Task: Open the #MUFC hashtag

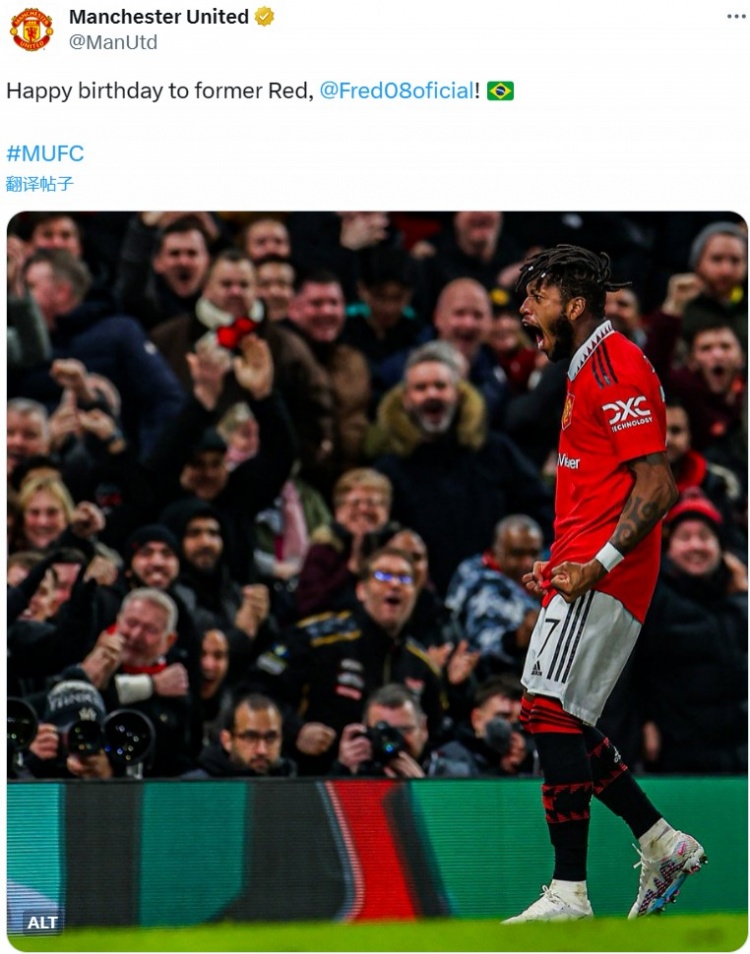Action: (45, 153)
